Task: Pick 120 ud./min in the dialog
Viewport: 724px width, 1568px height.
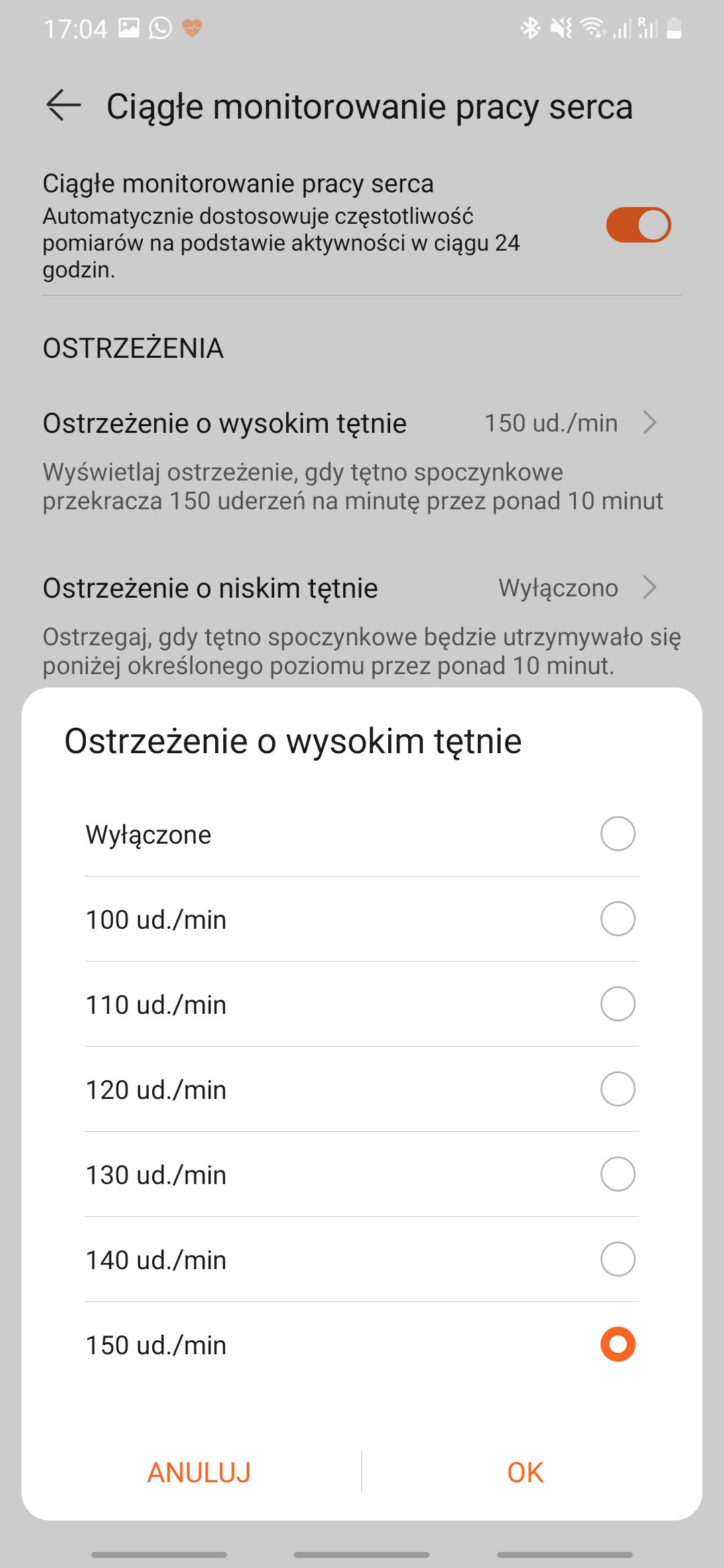Action: tap(617, 1089)
